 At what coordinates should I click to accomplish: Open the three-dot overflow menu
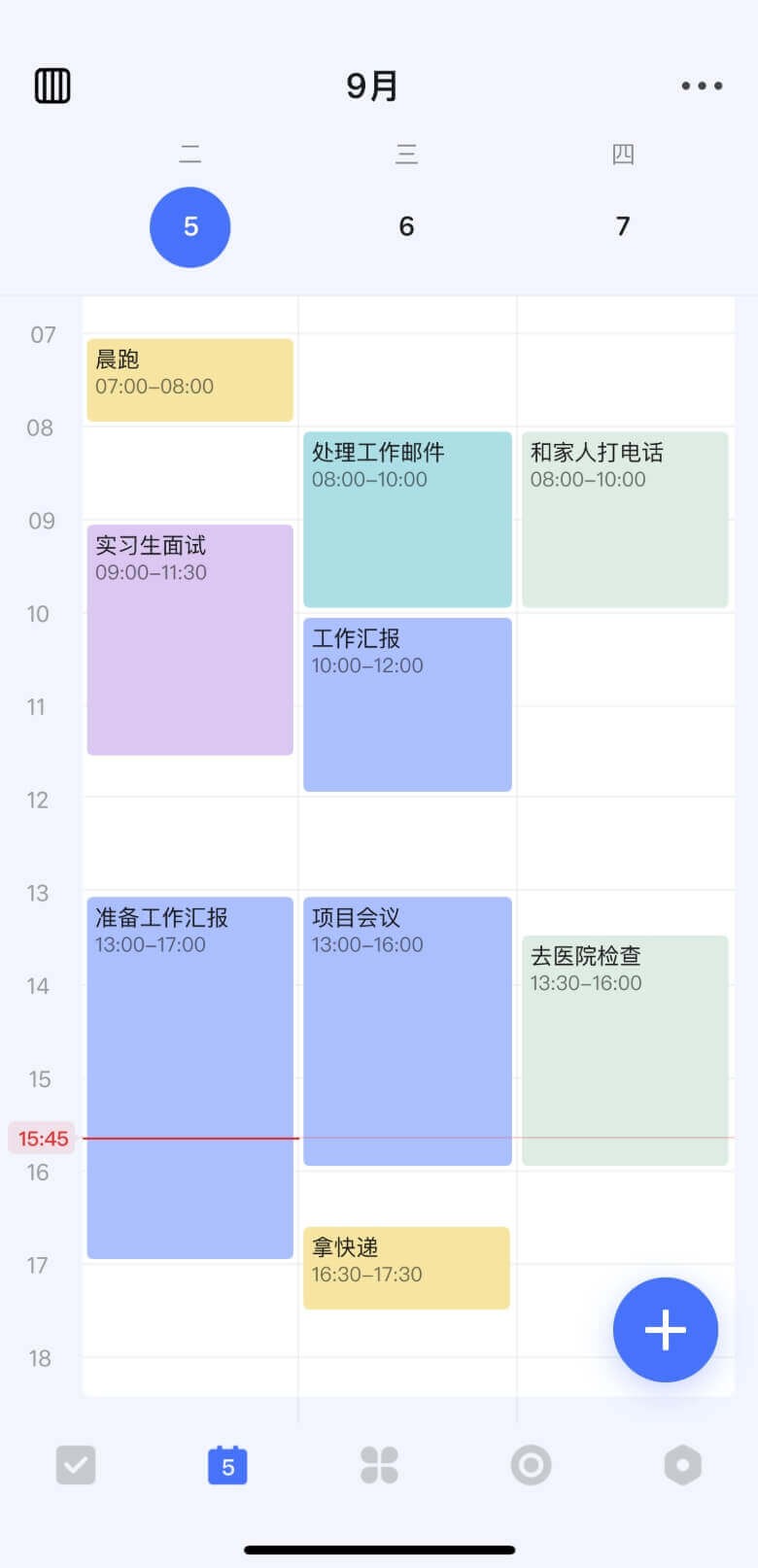click(702, 85)
